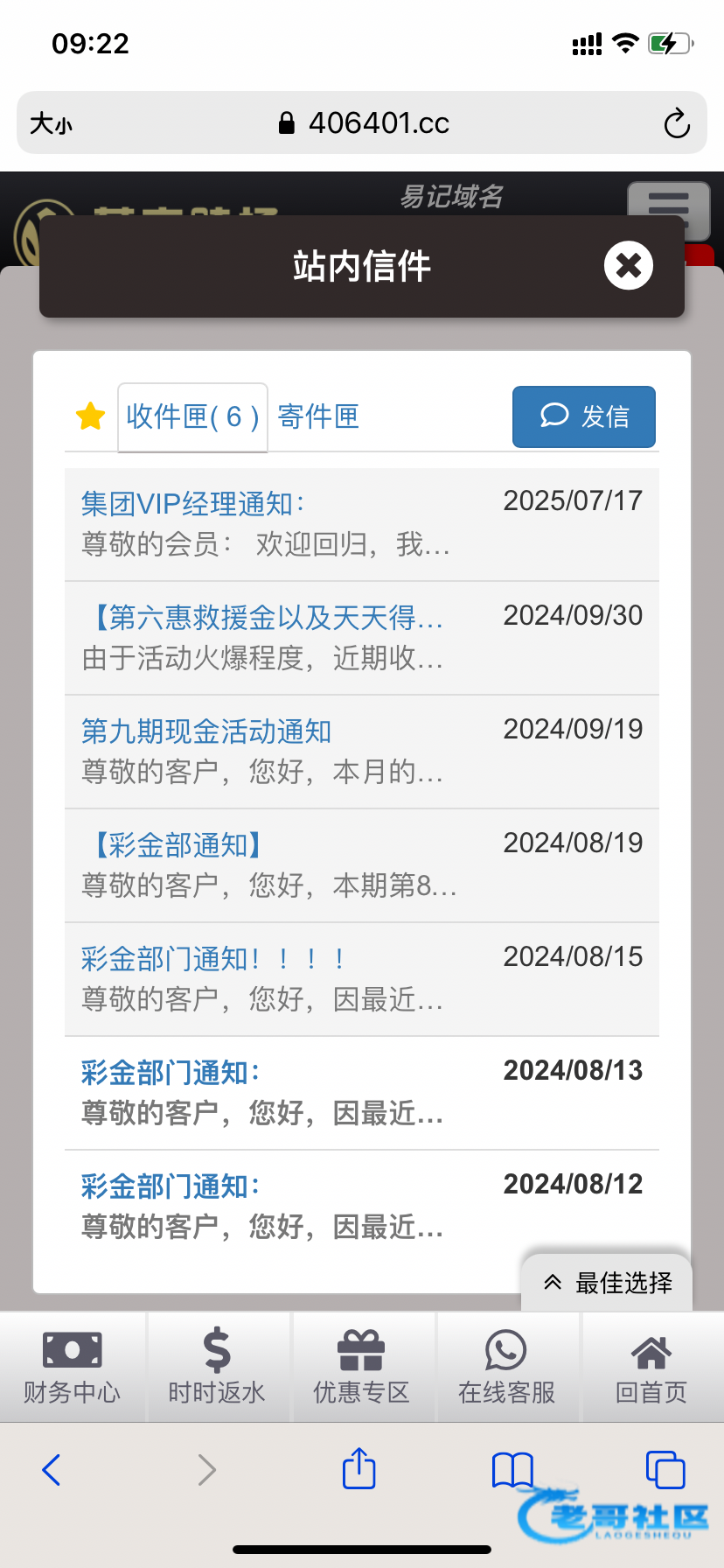Screen dimensions: 724x1568
Task: Contact 在线客服 support
Action: [x=507, y=1367]
